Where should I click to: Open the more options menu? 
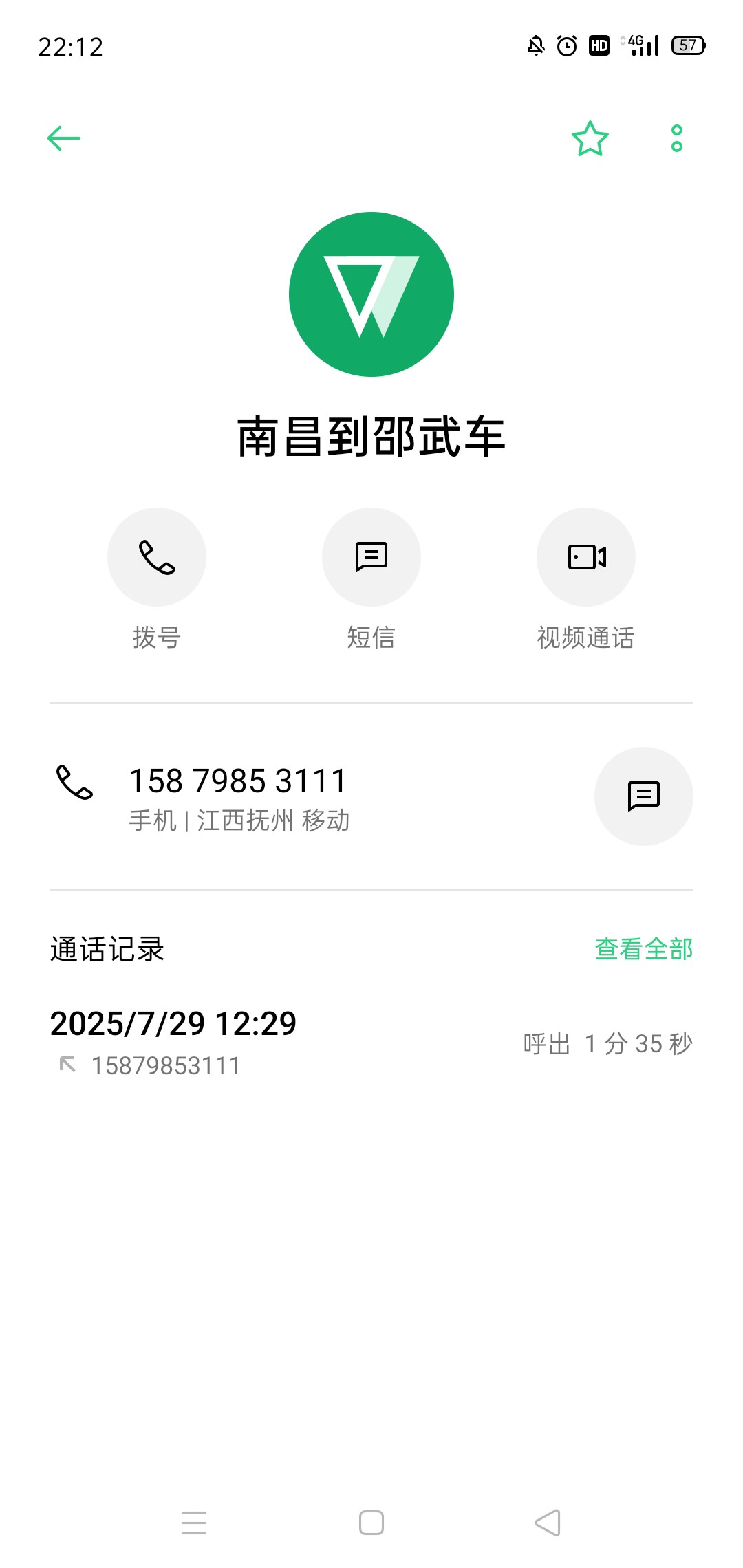[677, 138]
